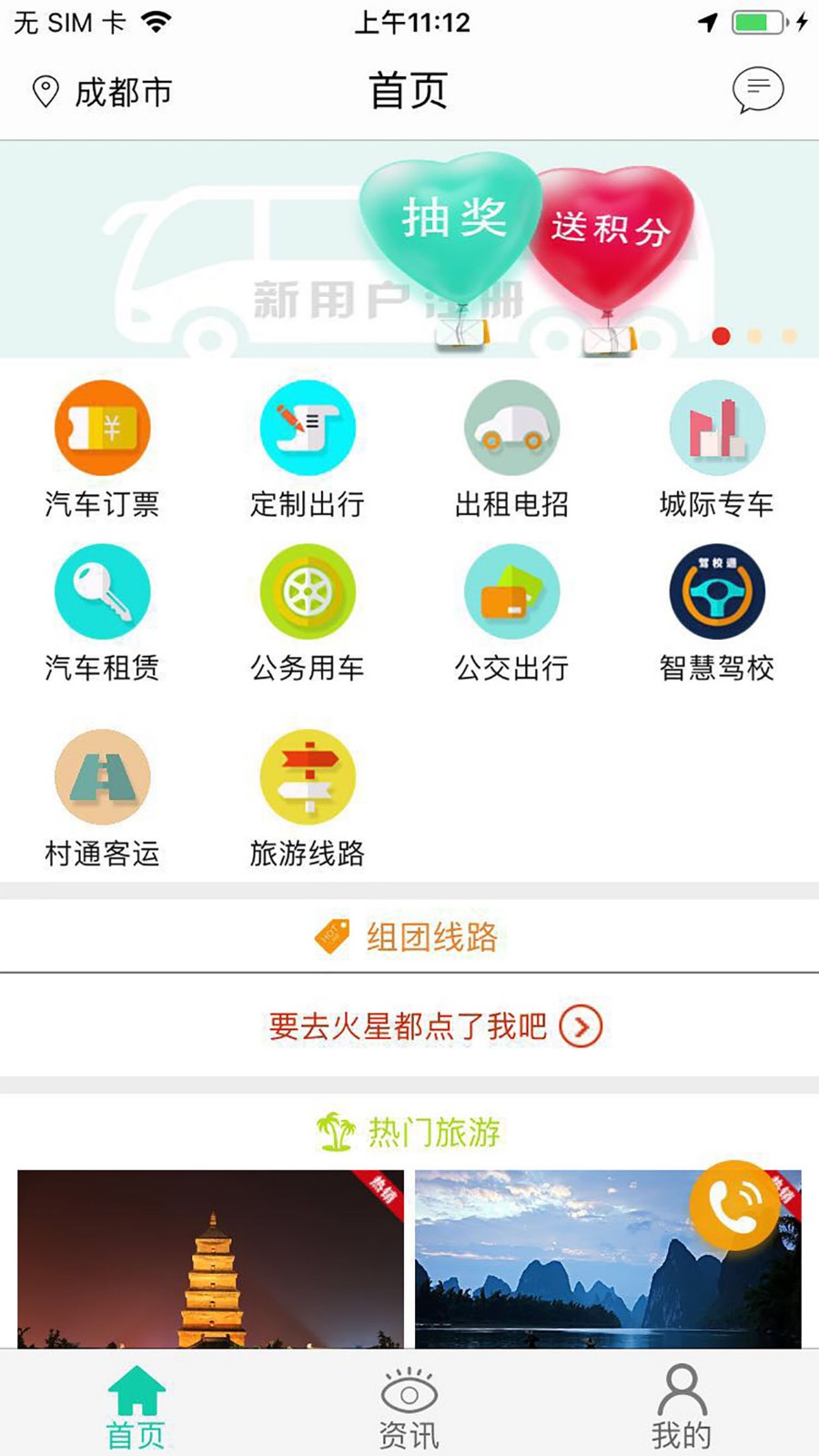Viewport: 819px width, 1456px height.
Task: Tap the 抽奖 lottery balloon on the banner
Action: [x=453, y=221]
